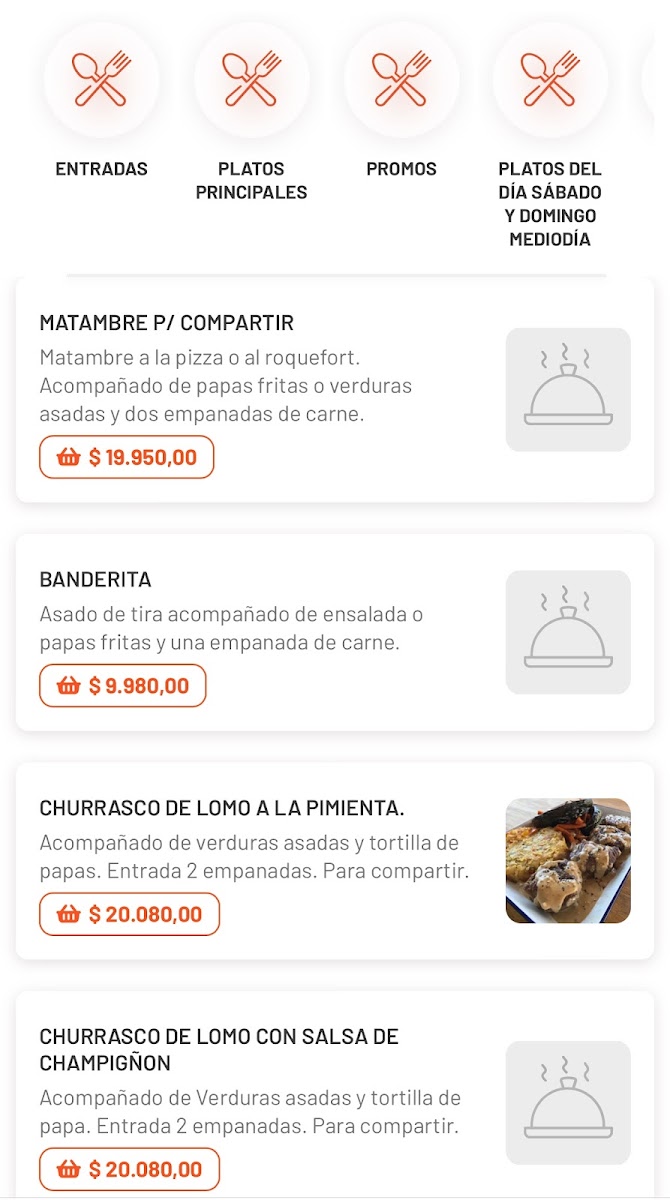The width and height of the screenshot is (670, 1200).
Task: Open the Banderita dish placeholder image
Action: (x=568, y=632)
